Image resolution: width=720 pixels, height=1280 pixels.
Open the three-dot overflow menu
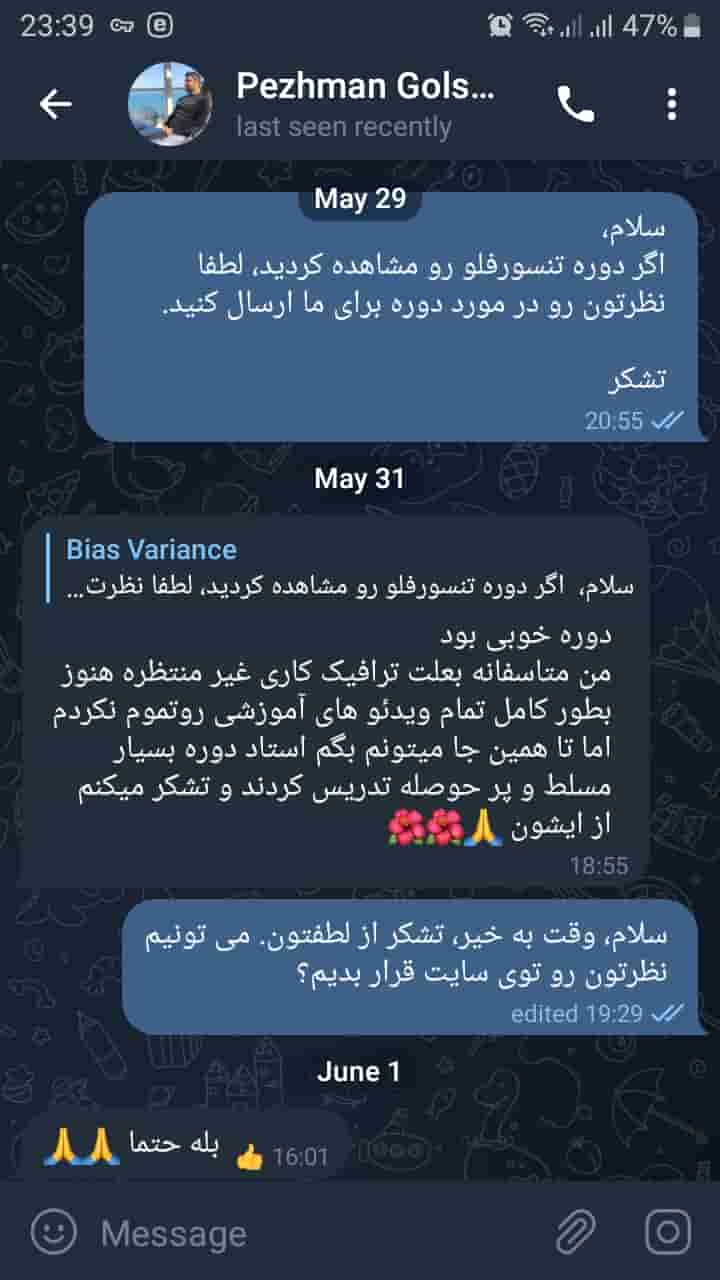point(672,104)
